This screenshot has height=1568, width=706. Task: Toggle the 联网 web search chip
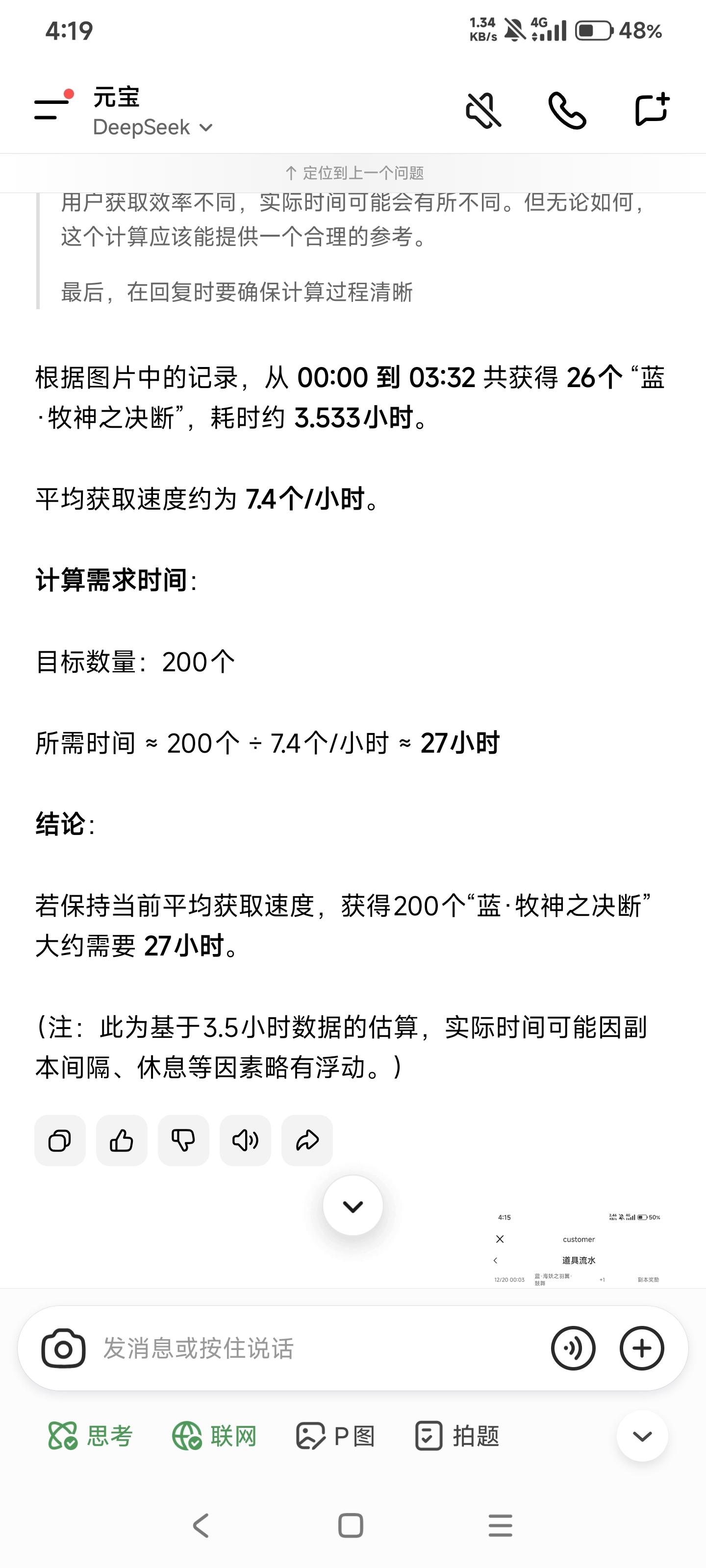point(214,1437)
